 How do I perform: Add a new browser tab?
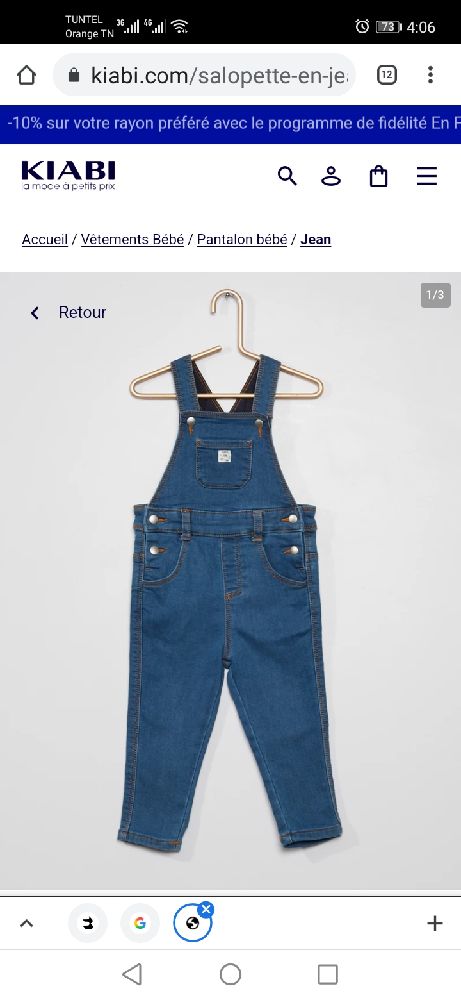434,923
